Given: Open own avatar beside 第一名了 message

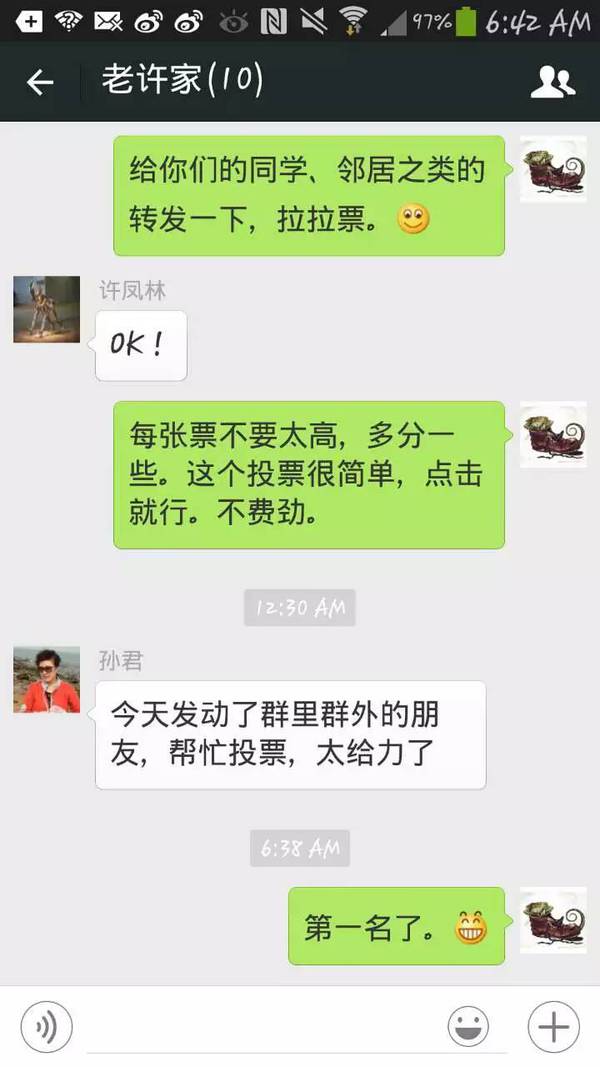Looking at the screenshot, I should 553,920.
